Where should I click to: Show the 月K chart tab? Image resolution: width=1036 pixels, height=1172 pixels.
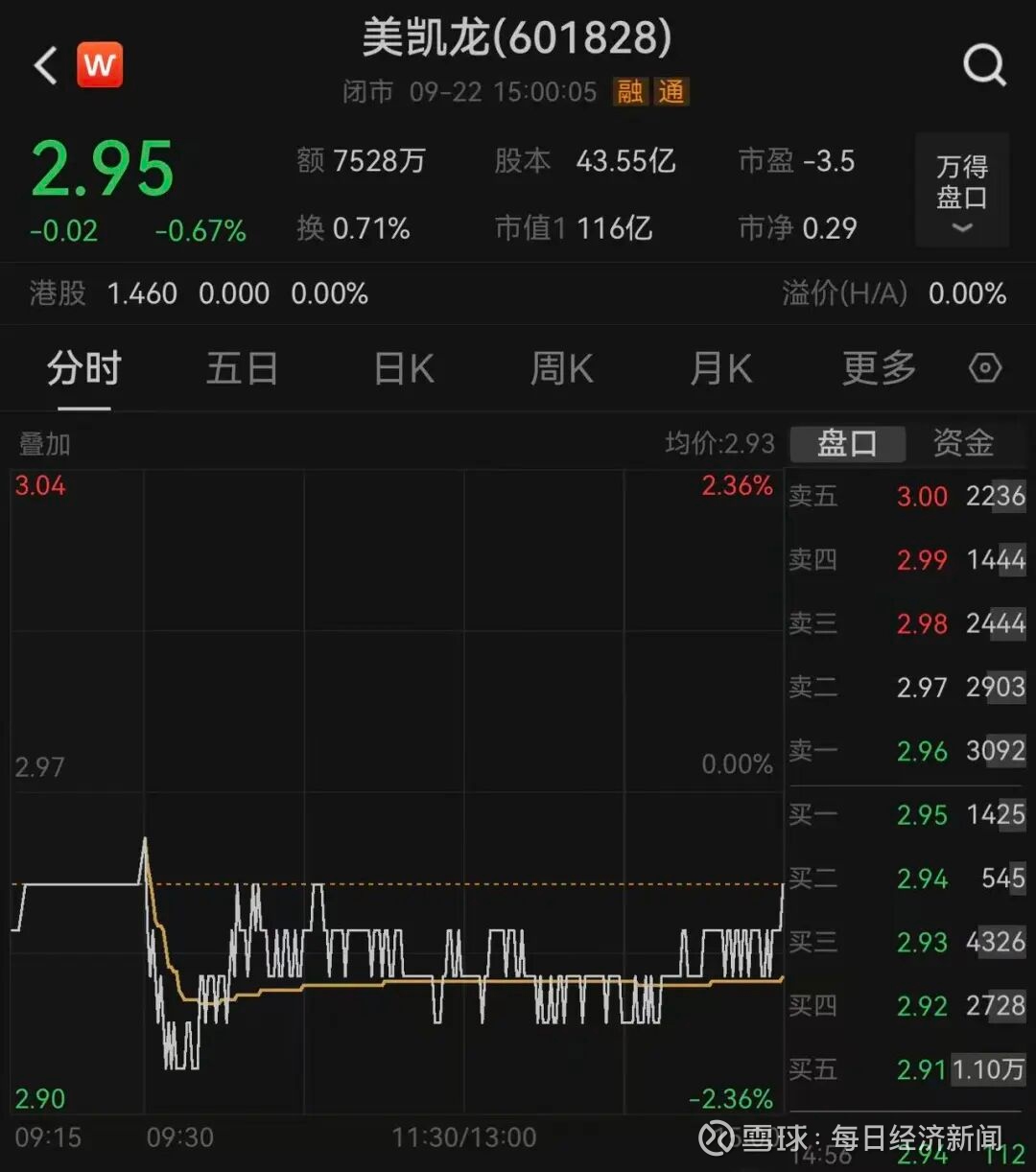[721, 369]
